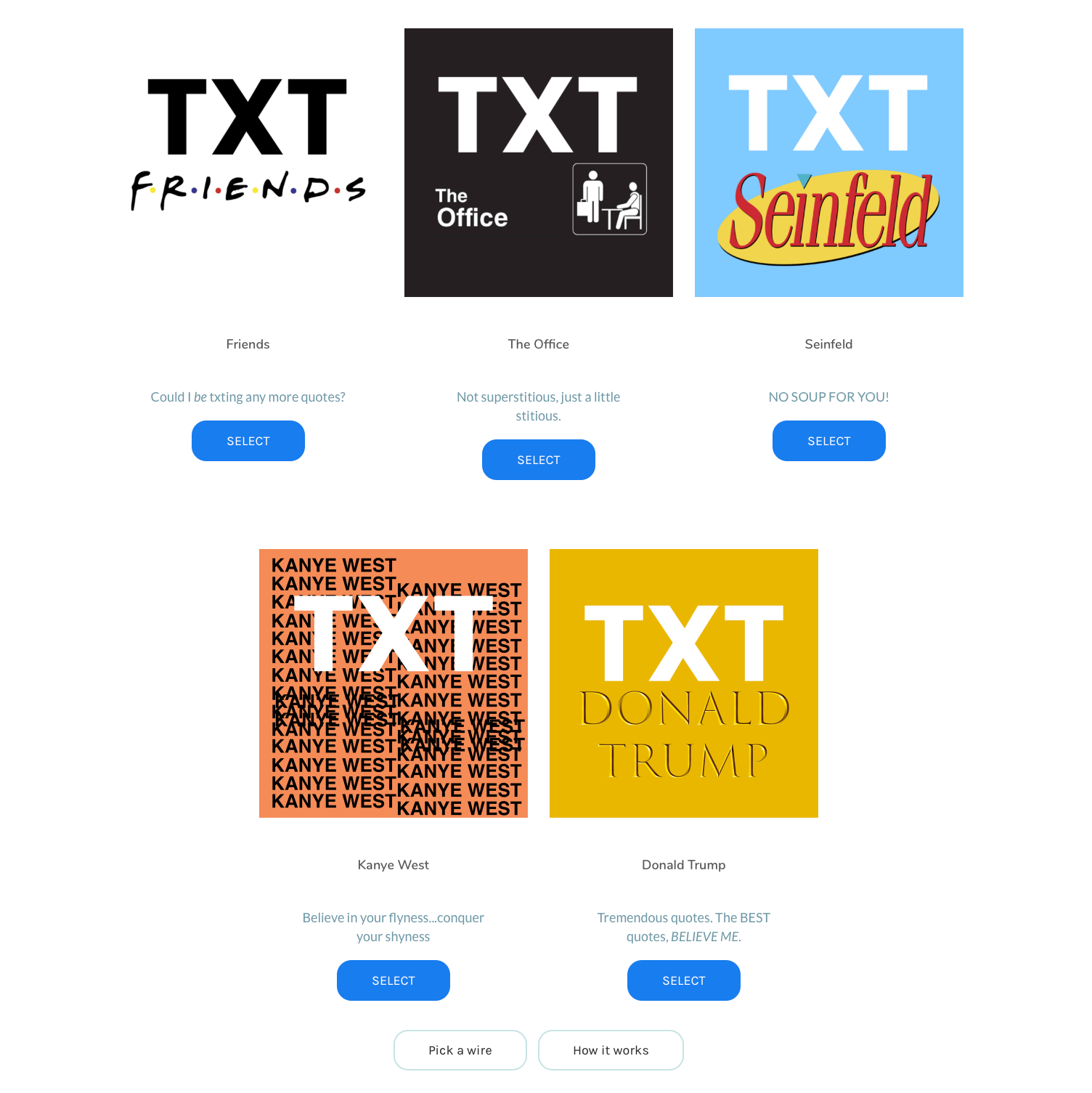The width and height of the screenshot is (1092, 1093).
Task: Open the TXT The Office tile
Action: (x=538, y=163)
